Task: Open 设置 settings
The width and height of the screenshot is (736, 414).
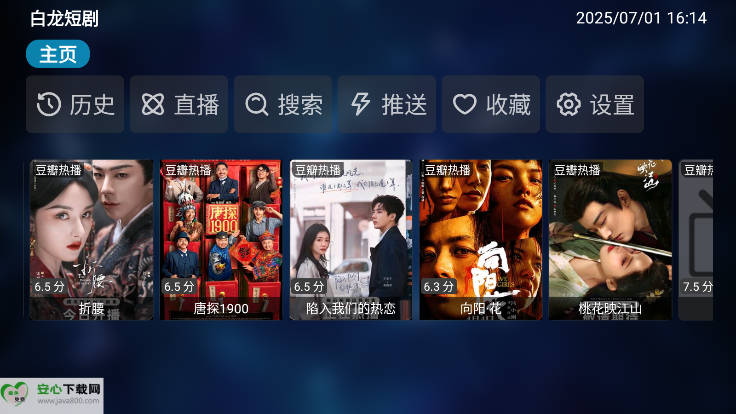Action: click(595, 104)
